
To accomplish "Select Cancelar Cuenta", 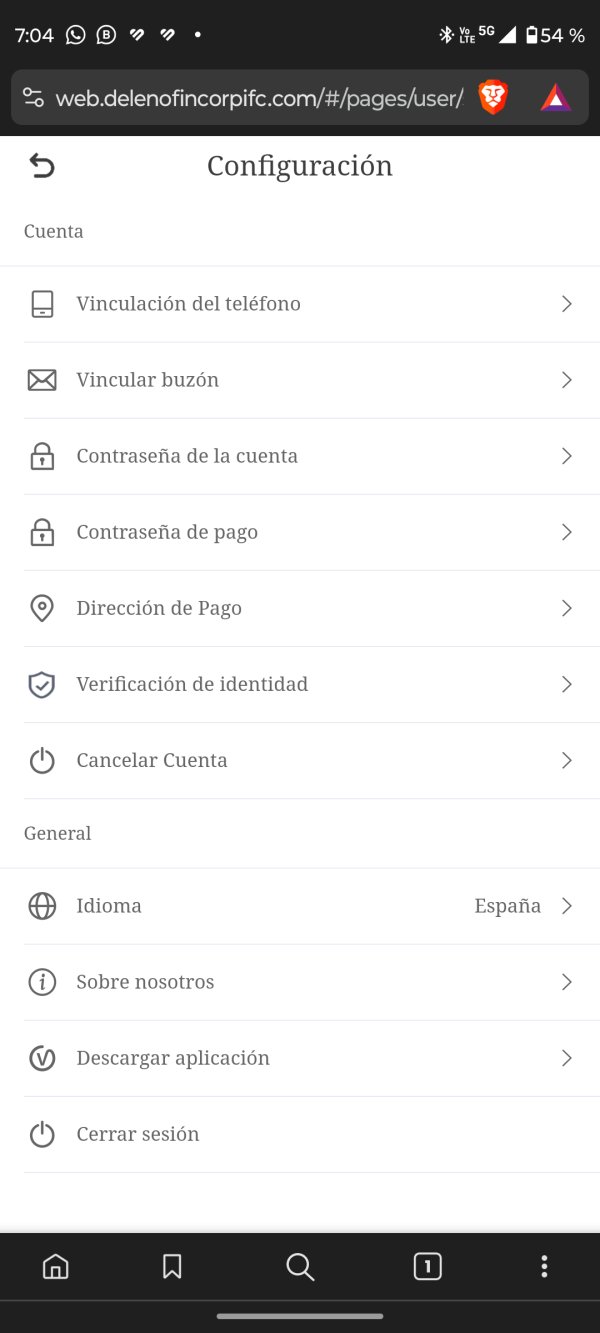I will (x=300, y=760).
